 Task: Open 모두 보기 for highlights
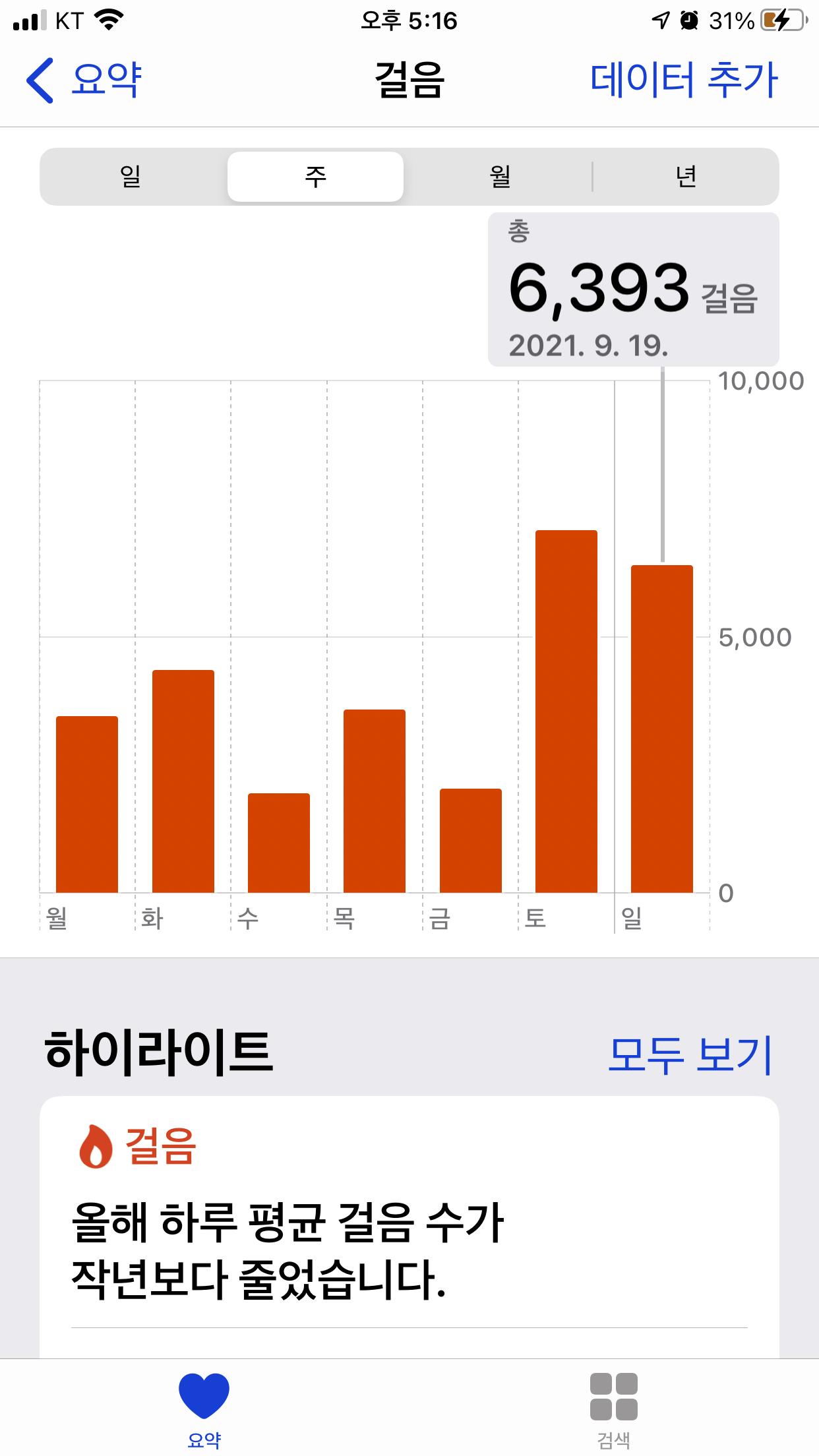pyautogui.click(x=690, y=1055)
